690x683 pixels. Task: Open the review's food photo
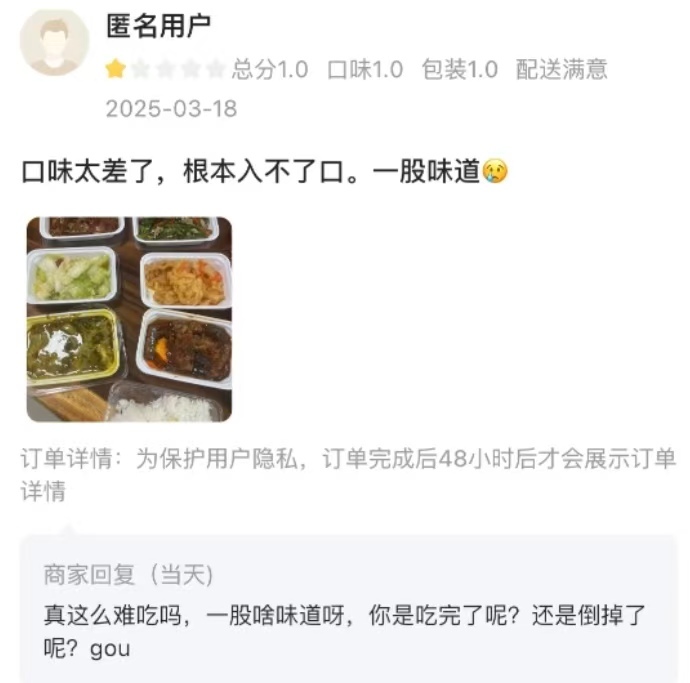click(x=129, y=319)
